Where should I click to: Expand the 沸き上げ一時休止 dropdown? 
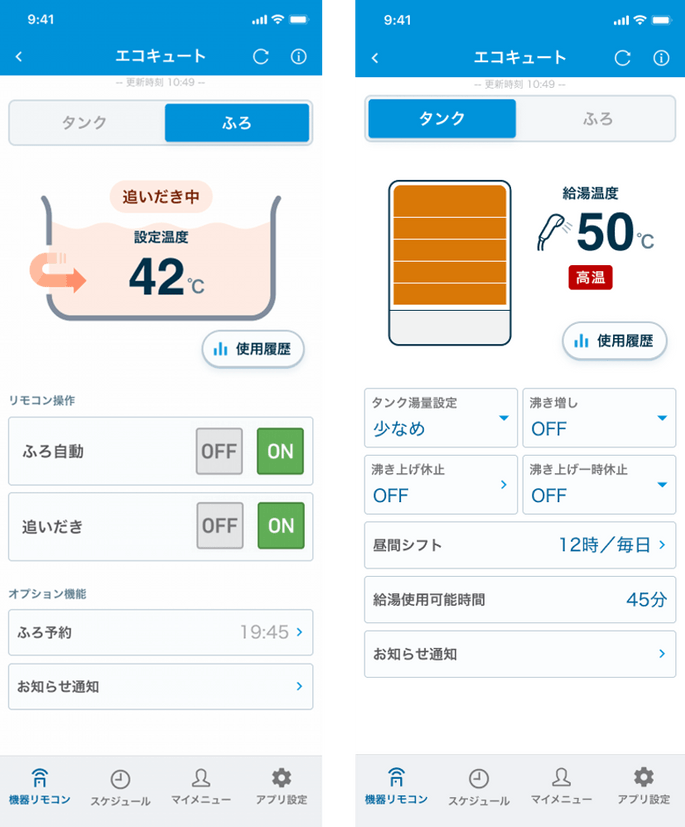click(x=598, y=485)
